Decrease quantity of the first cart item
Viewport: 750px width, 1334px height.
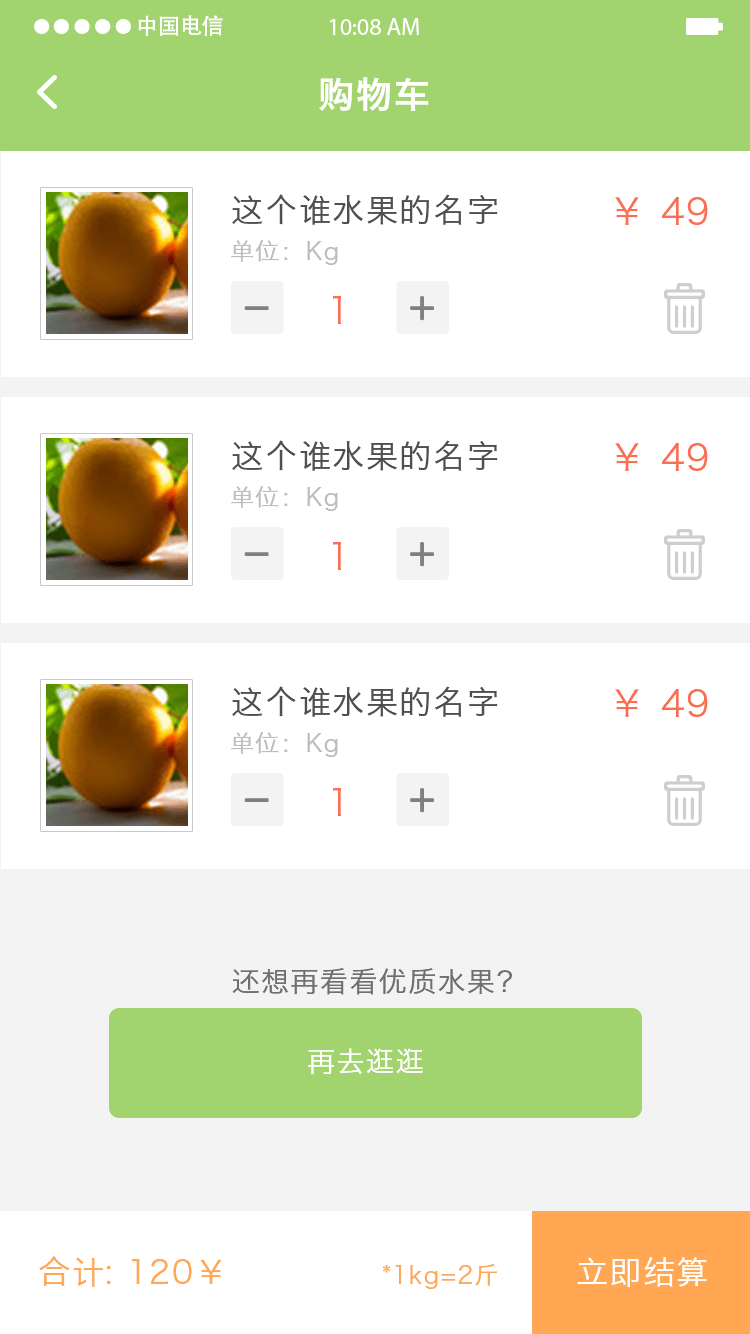click(x=257, y=307)
